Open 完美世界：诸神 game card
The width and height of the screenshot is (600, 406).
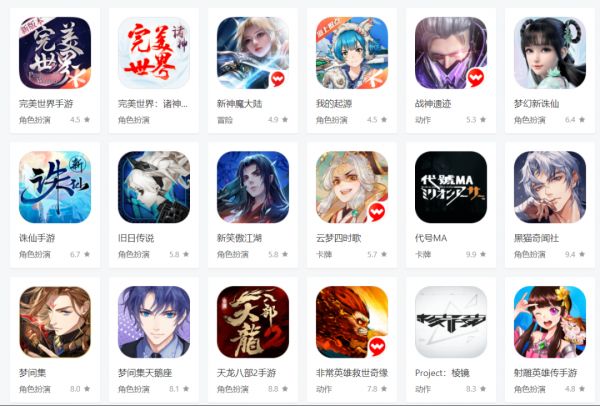point(154,53)
